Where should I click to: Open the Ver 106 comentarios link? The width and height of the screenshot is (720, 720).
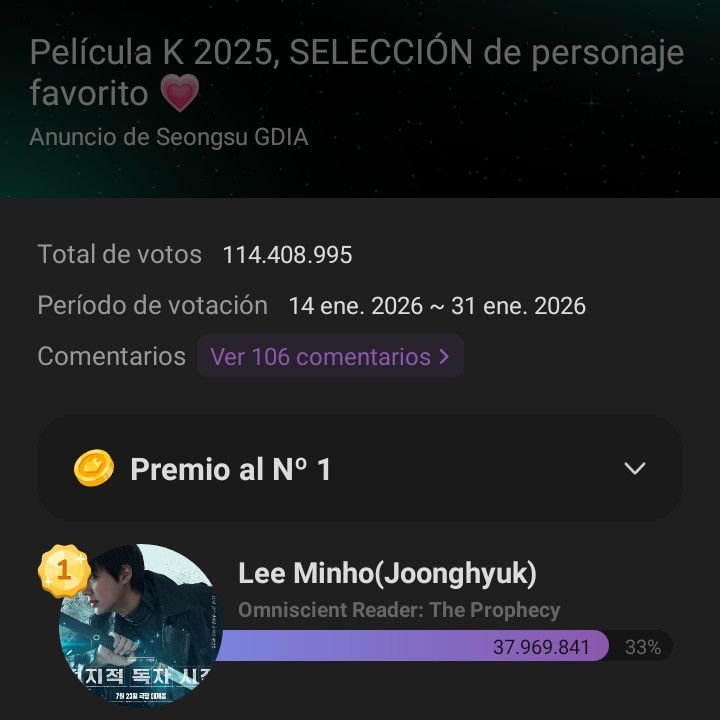[330, 357]
